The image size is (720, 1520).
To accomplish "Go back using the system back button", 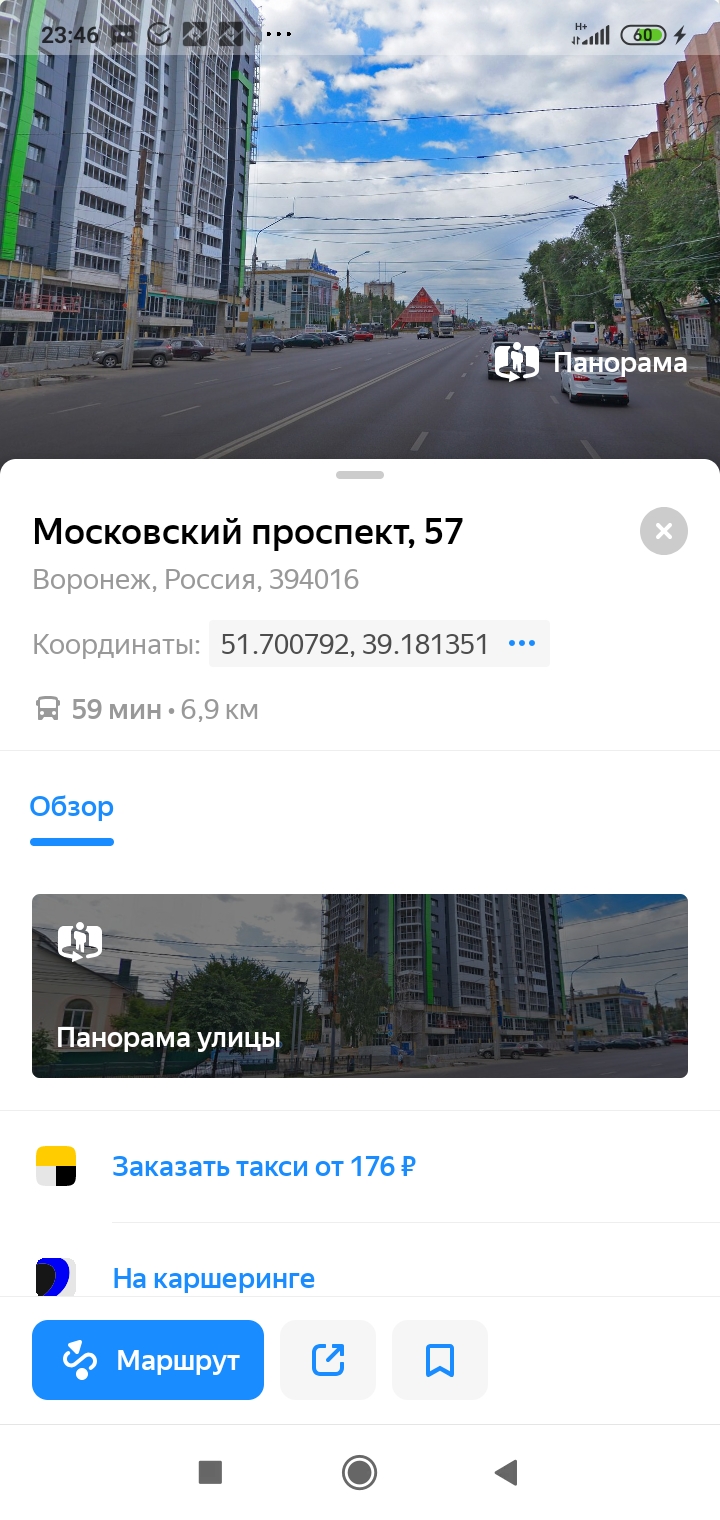I will tap(506, 1472).
